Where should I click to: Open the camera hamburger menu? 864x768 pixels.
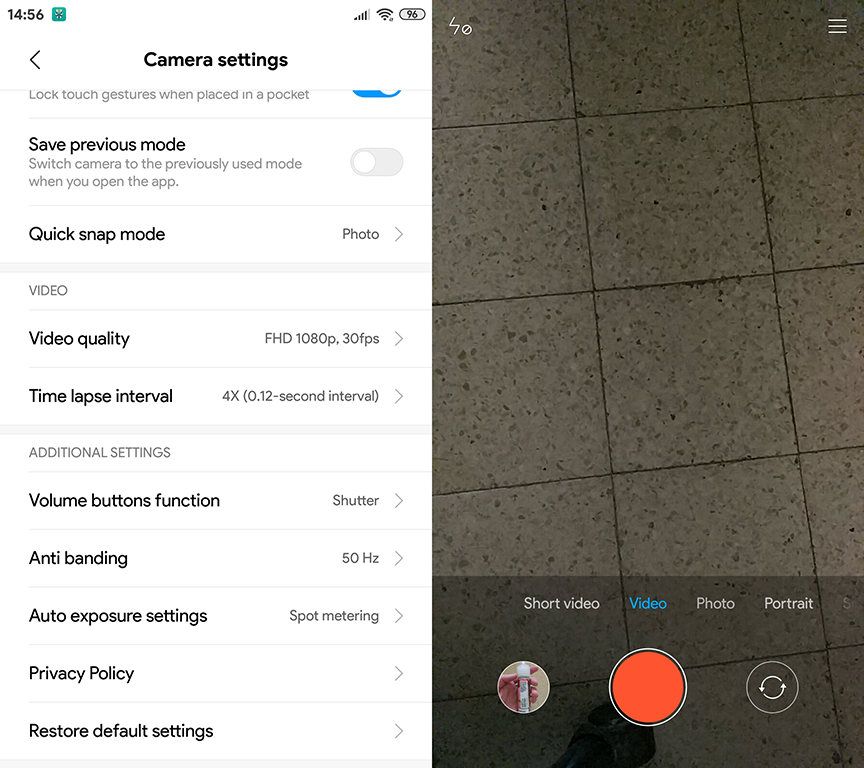click(x=837, y=27)
